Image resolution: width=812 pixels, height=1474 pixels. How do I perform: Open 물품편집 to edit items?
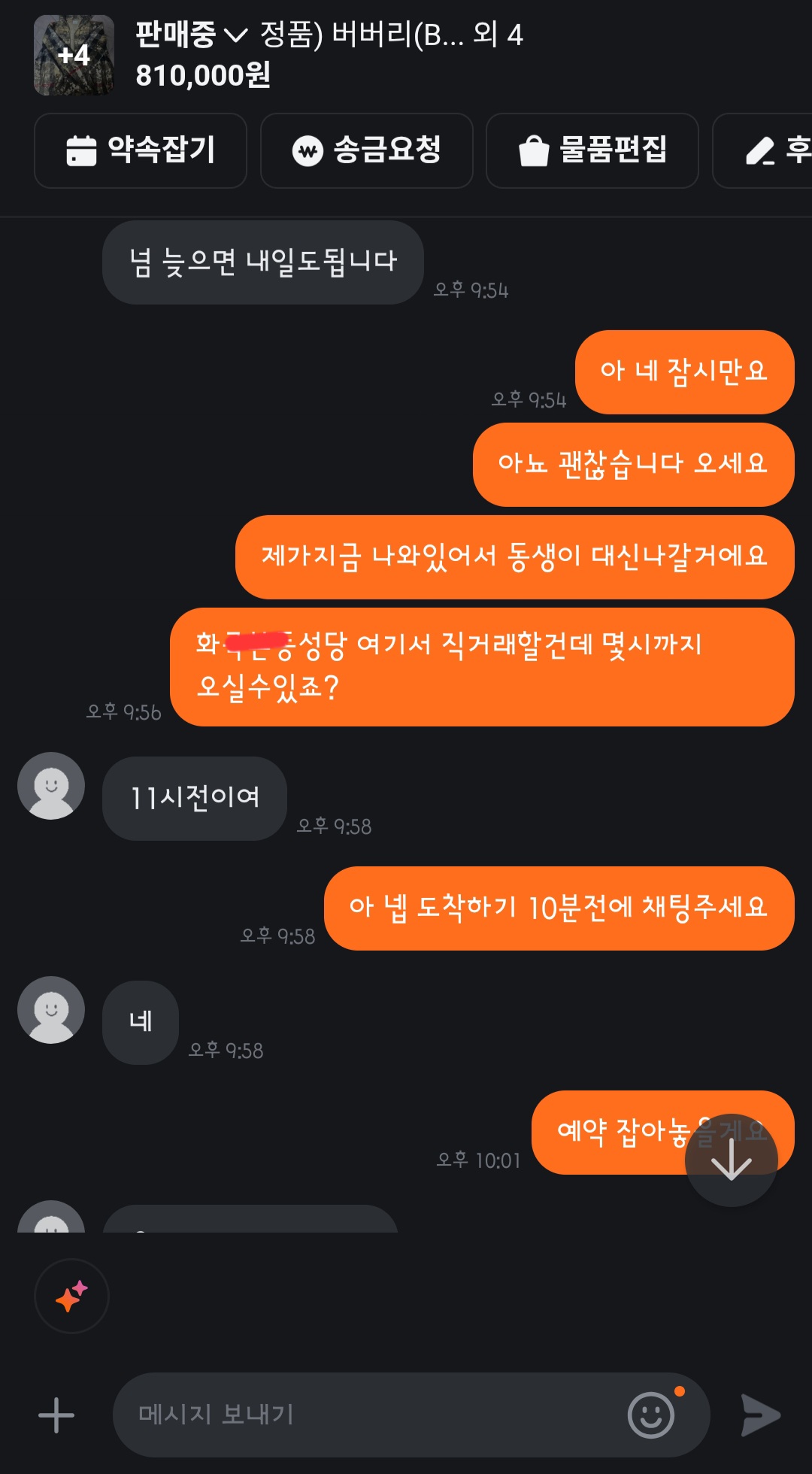(x=592, y=150)
